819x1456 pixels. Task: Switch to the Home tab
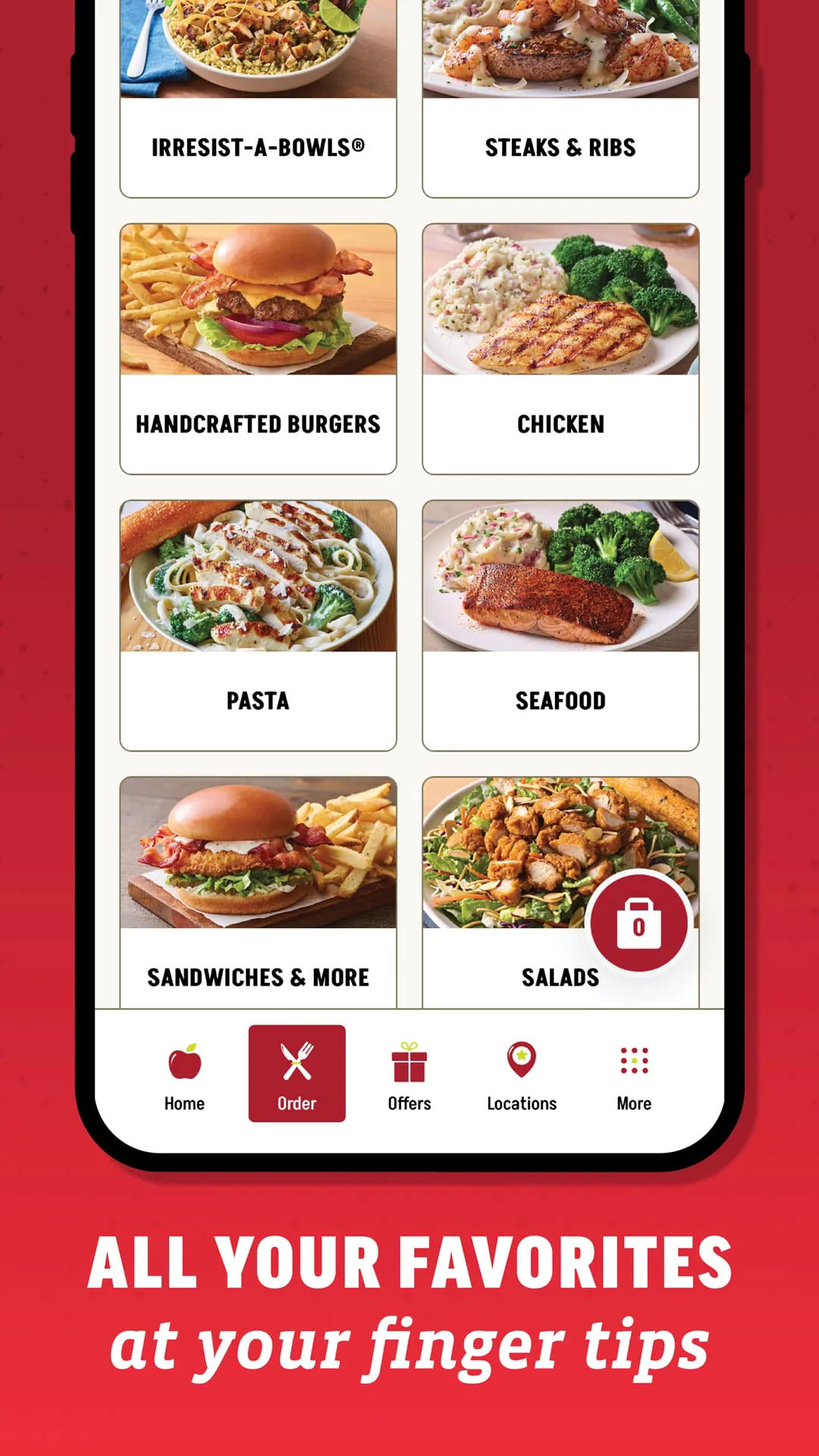click(x=184, y=1073)
